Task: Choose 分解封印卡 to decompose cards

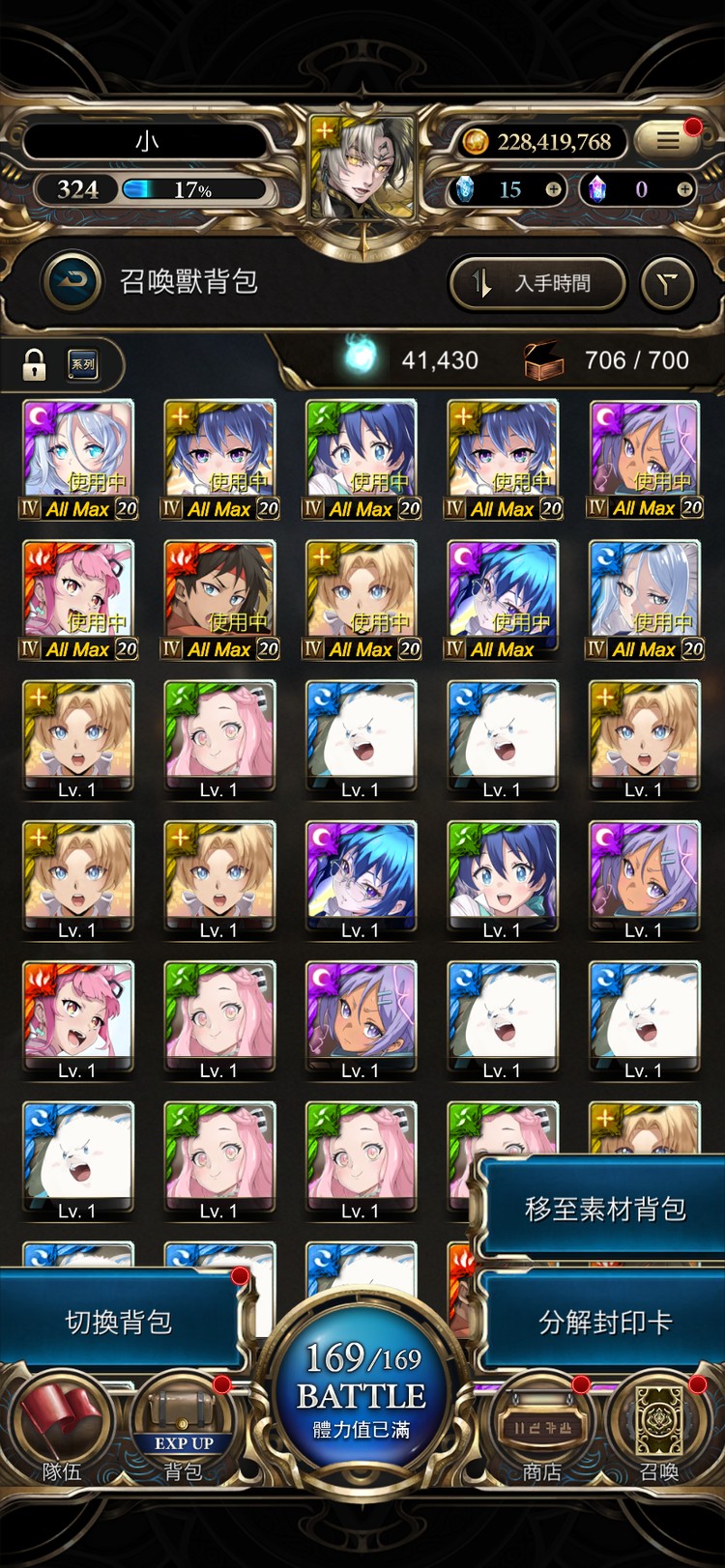Action: [x=605, y=1322]
